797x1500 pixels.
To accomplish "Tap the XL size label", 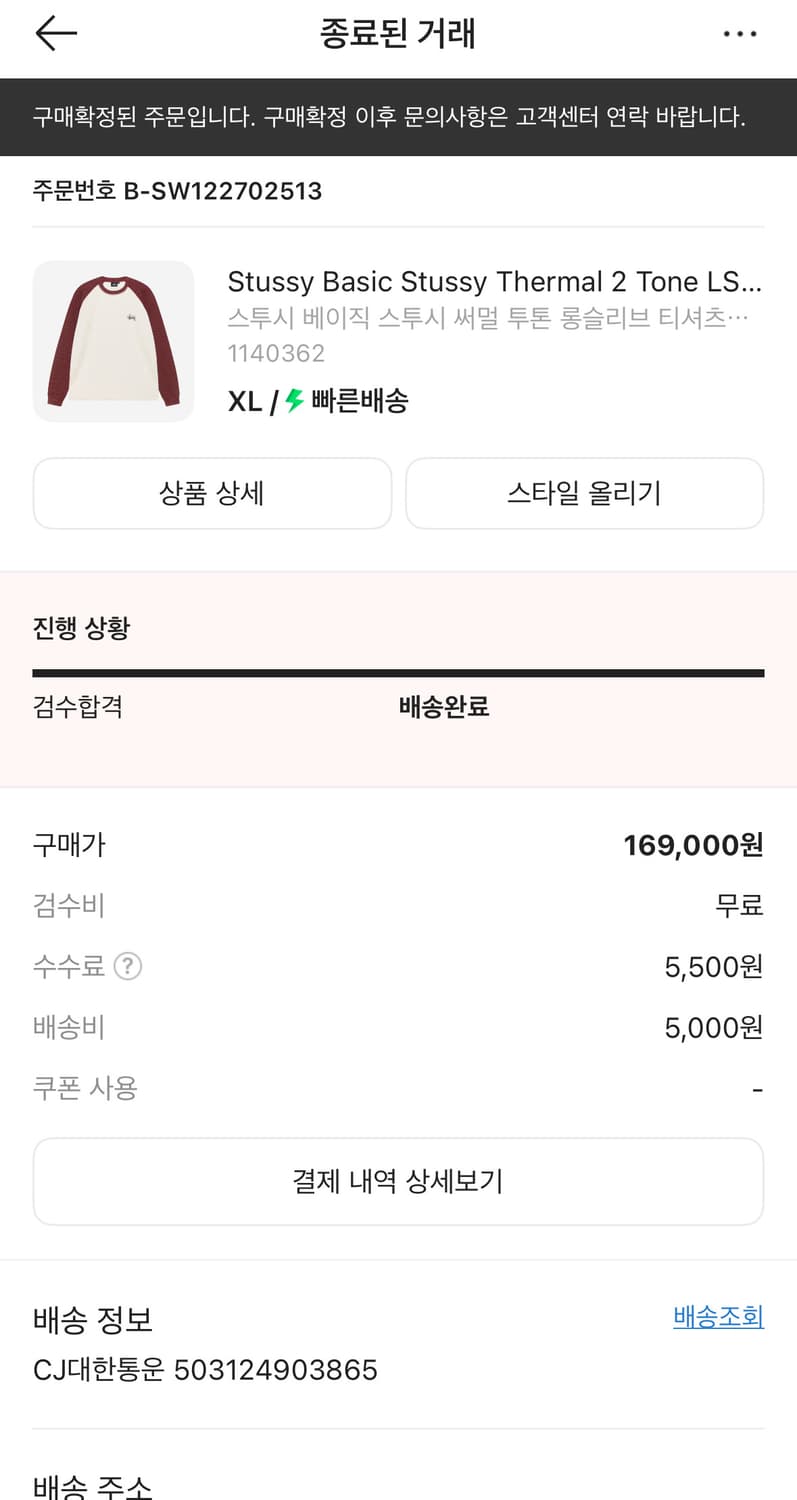I will click(x=245, y=401).
